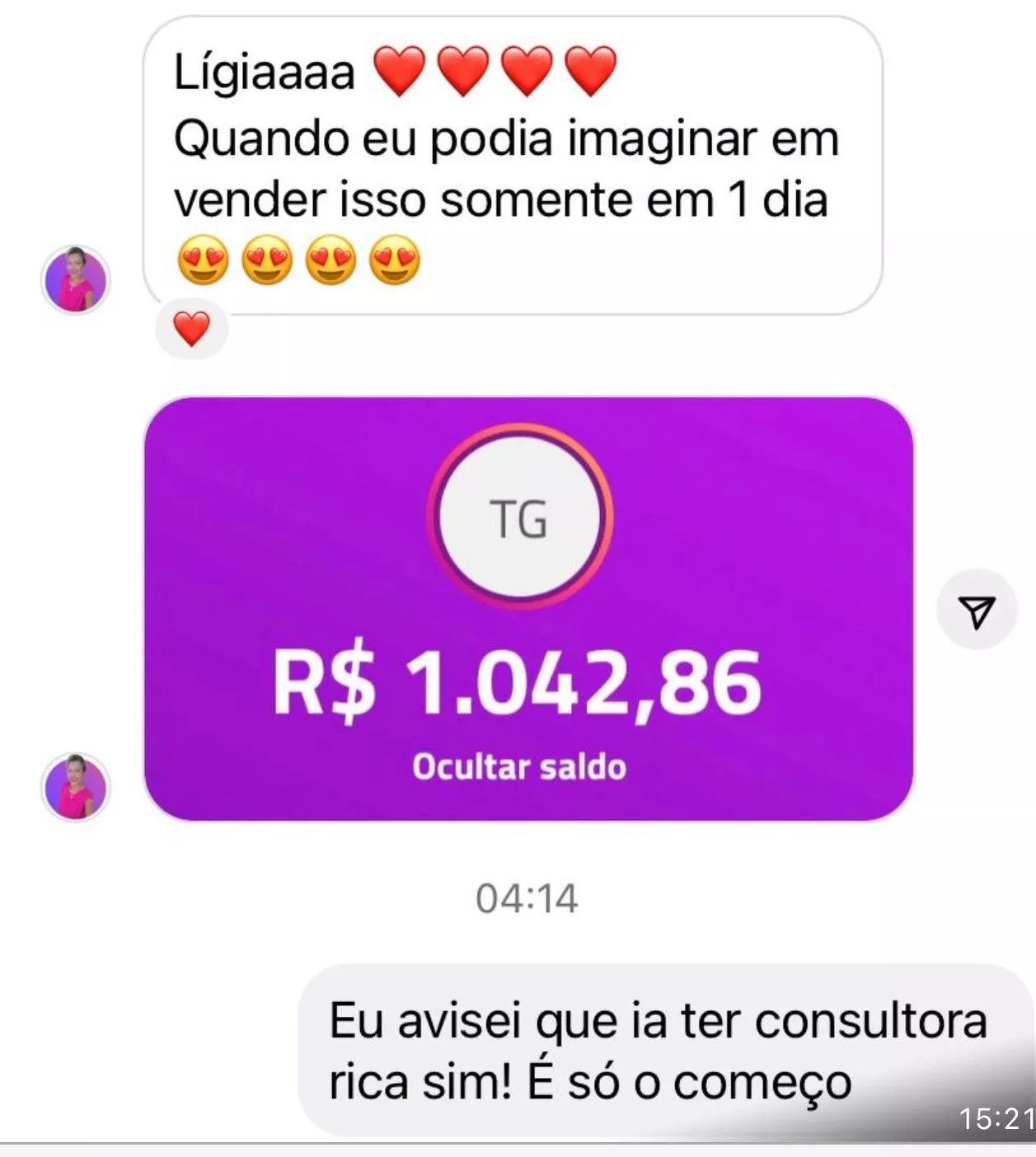Open the heart reaction under the Lígiaaaa message
The image size is (1036, 1157).
tap(192, 330)
